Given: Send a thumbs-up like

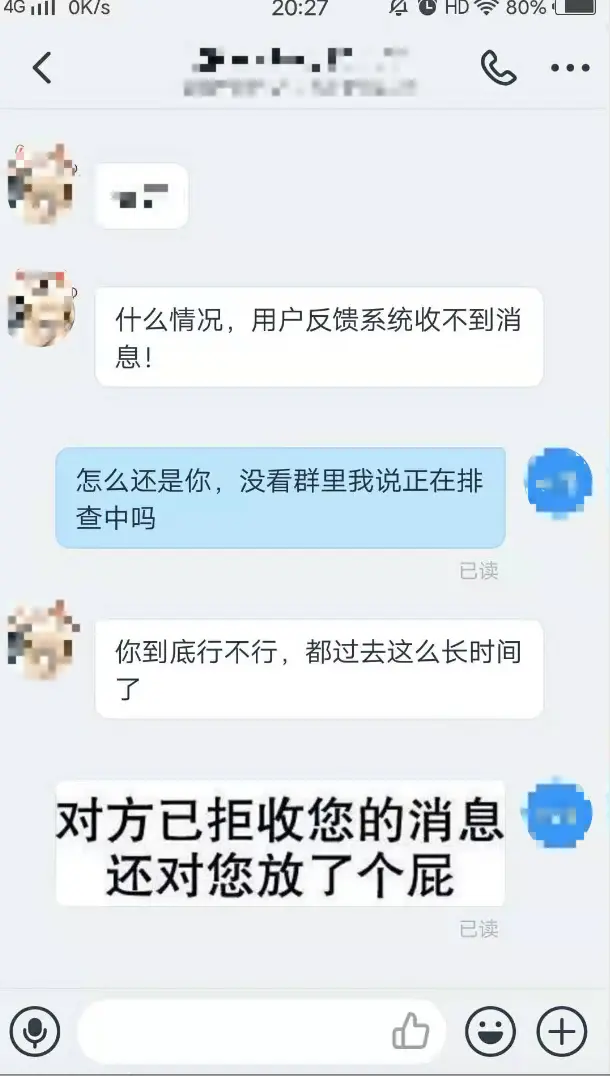Looking at the screenshot, I should click(410, 1031).
